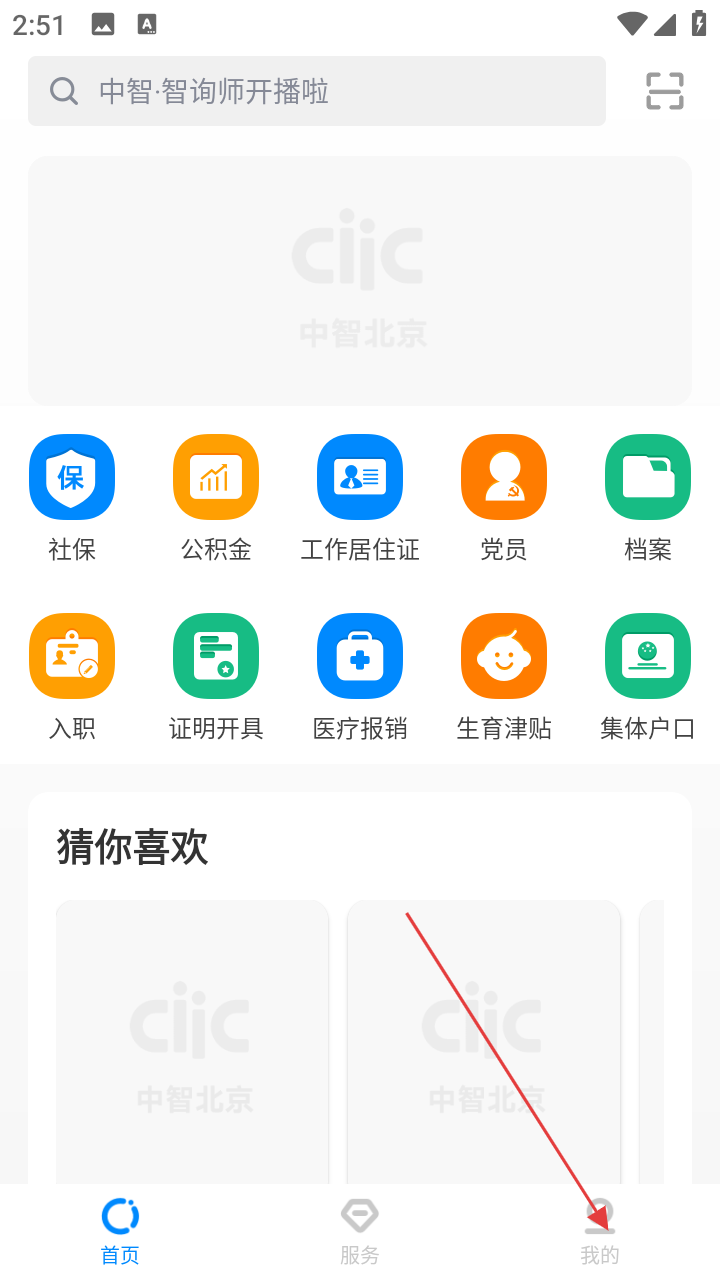Screen dimensions: 720x1280
Task: Switch to the 我的 tab
Action: tap(600, 1232)
